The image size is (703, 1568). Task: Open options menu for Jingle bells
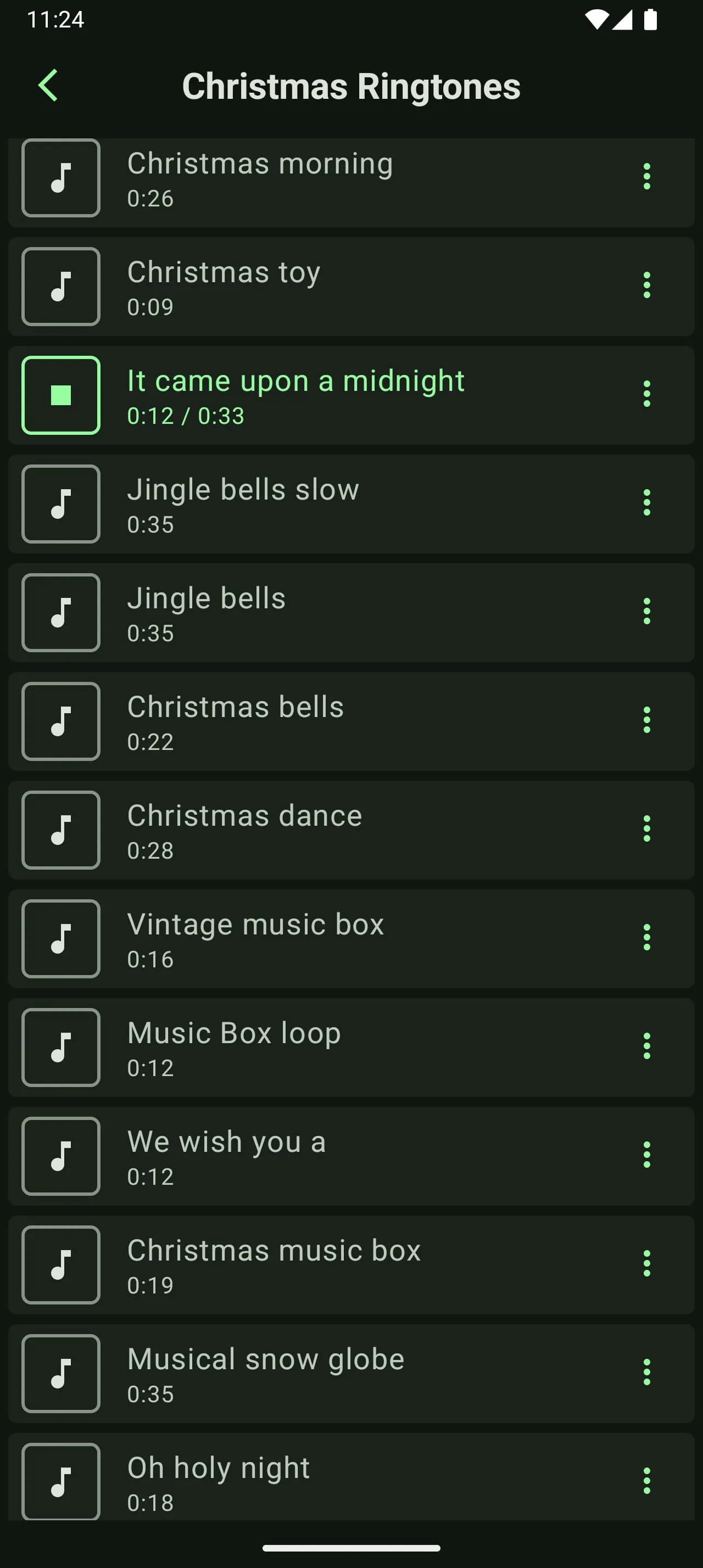click(x=646, y=612)
